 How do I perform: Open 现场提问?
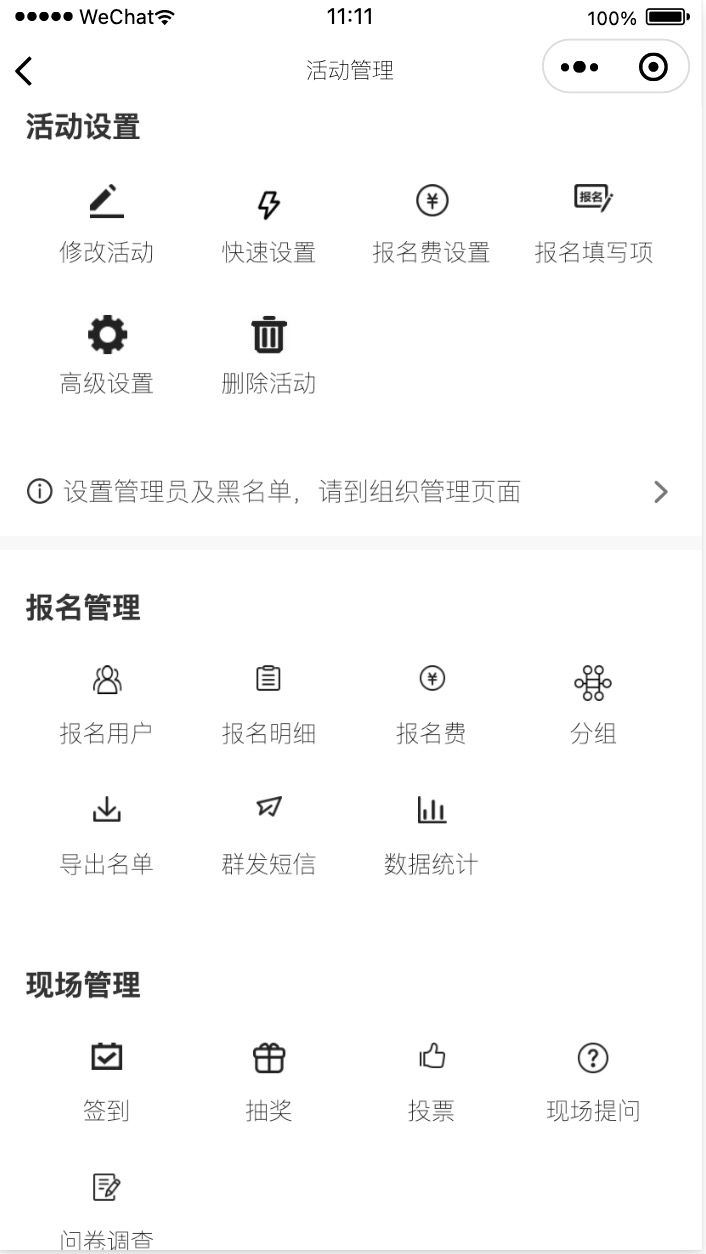pyautogui.click(x=593, y=1082)
